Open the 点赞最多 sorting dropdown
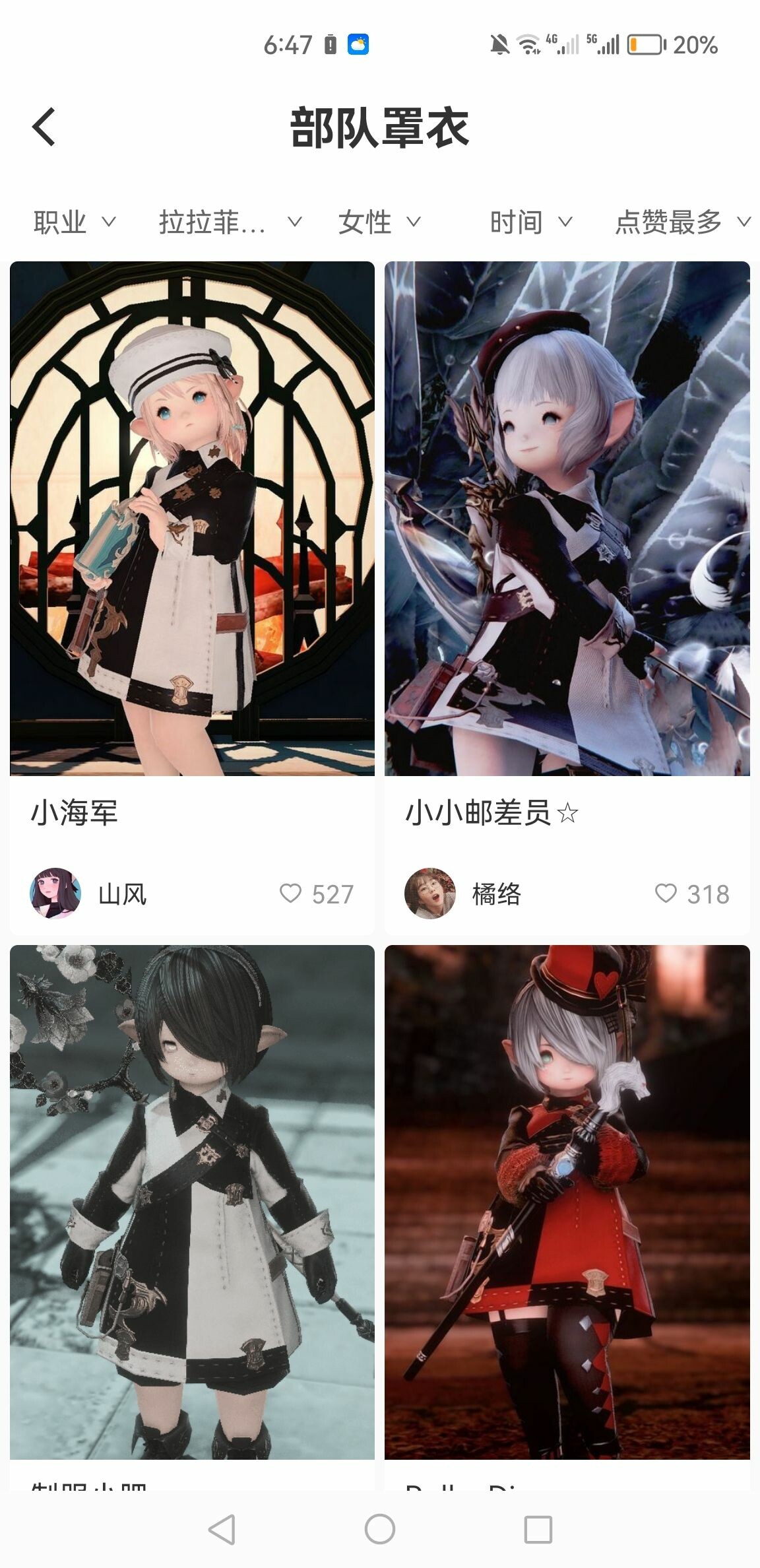The height and width of the screenshot is (1568, 760). coord(683,222)
